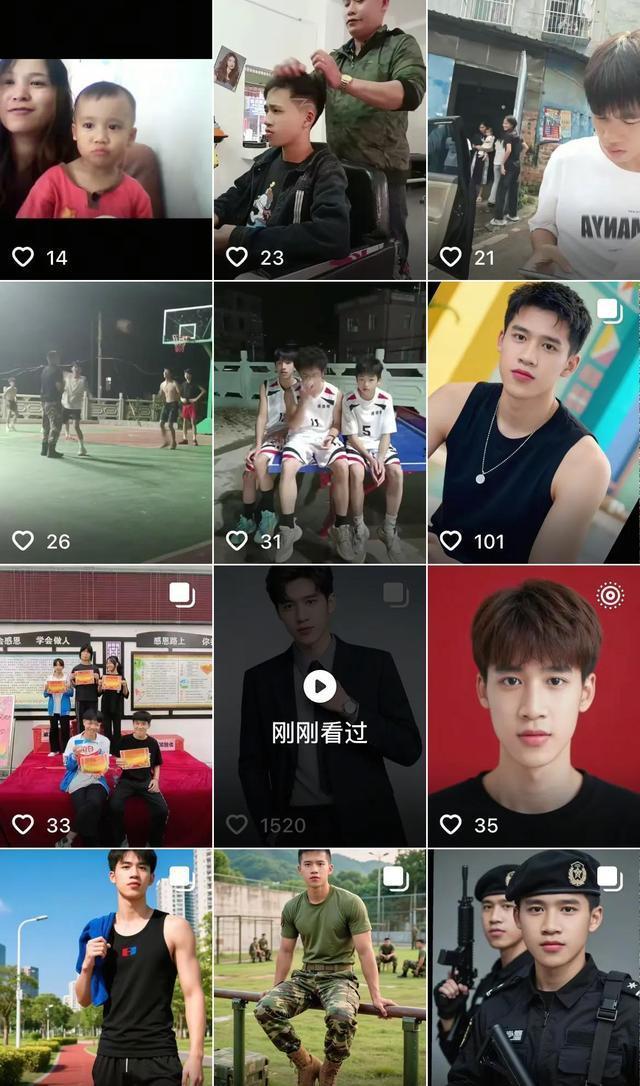The width and height of the screenshot is (640, 1086).
Task: Open the video with 21 likes
Action: click(533, 140)
